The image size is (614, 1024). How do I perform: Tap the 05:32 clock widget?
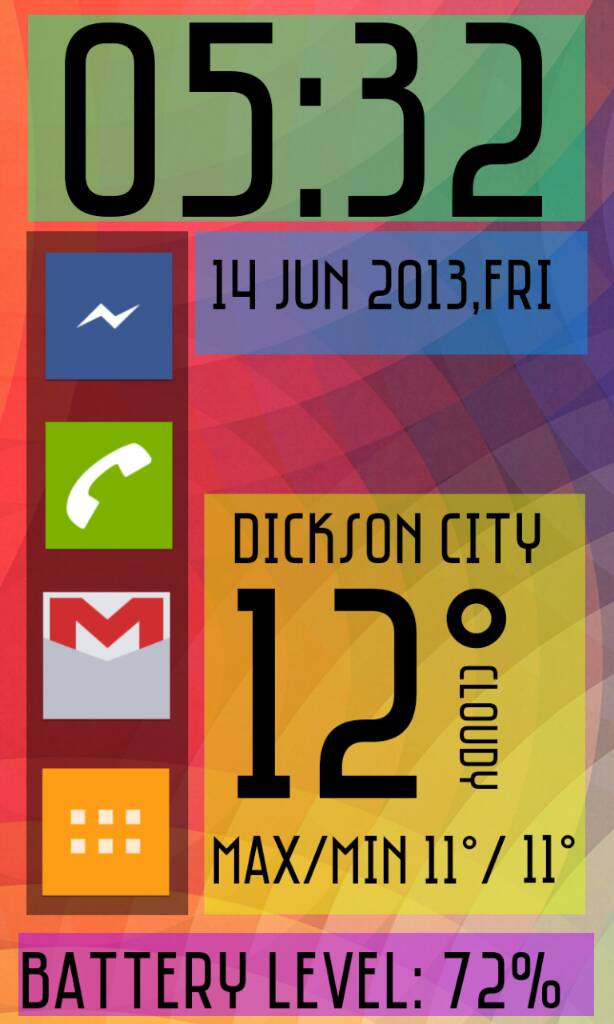(306, 118)
